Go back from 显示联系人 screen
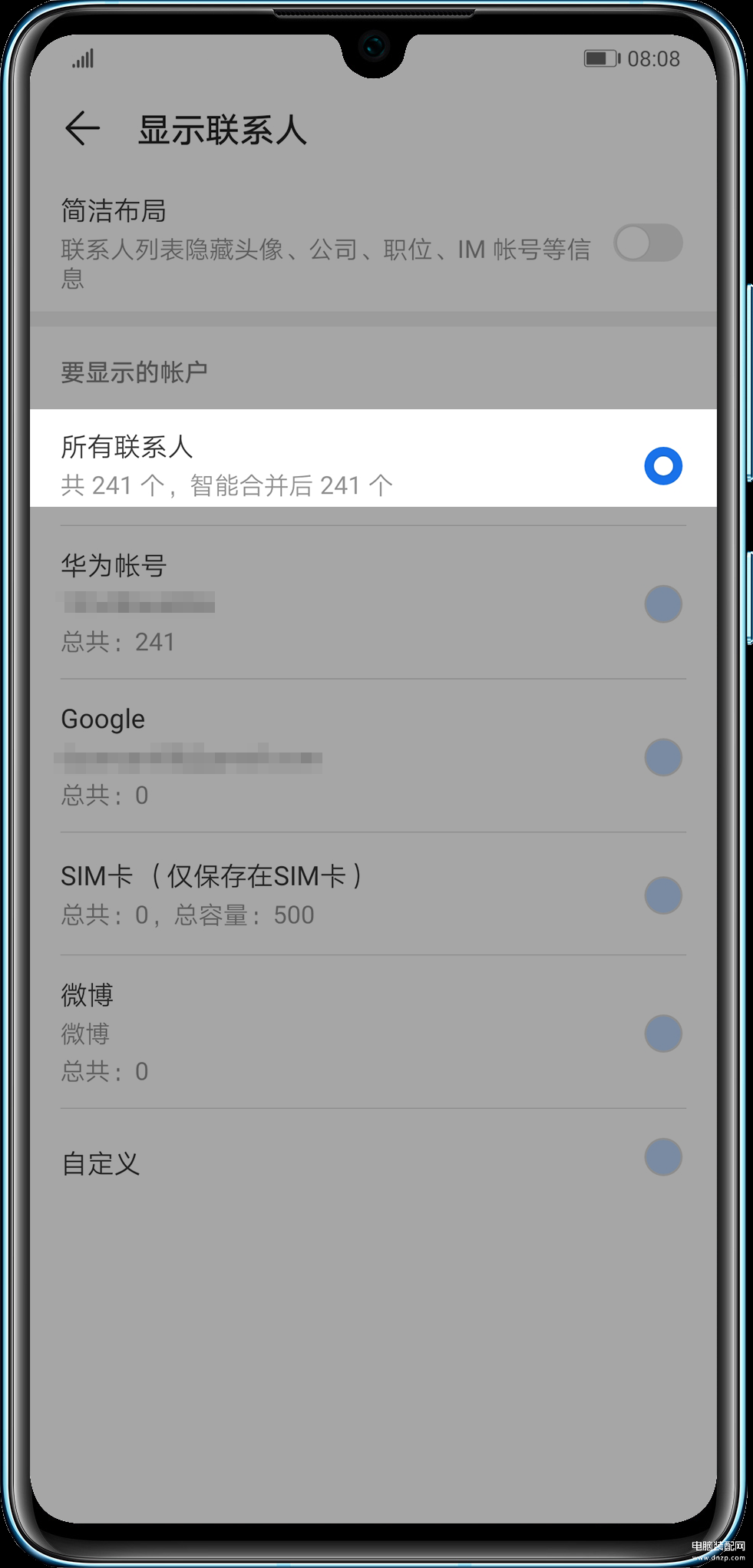Image resolution: width=753 pixels, height=1568 pixels. click(82, 128)
